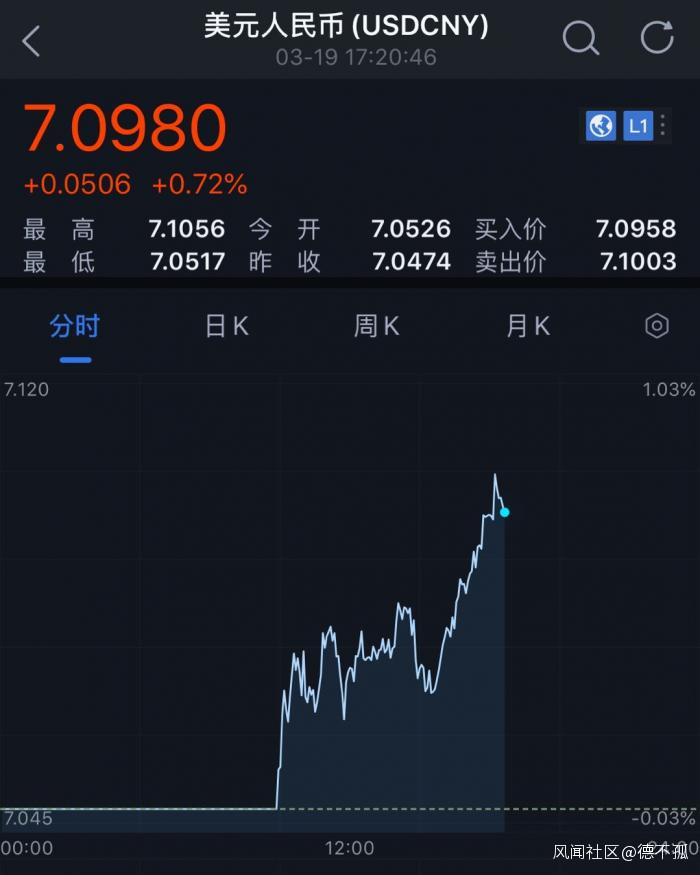Refresh the USDCNY quote
This screenshot has height=875, width=700.
click(x=657, y=38)
